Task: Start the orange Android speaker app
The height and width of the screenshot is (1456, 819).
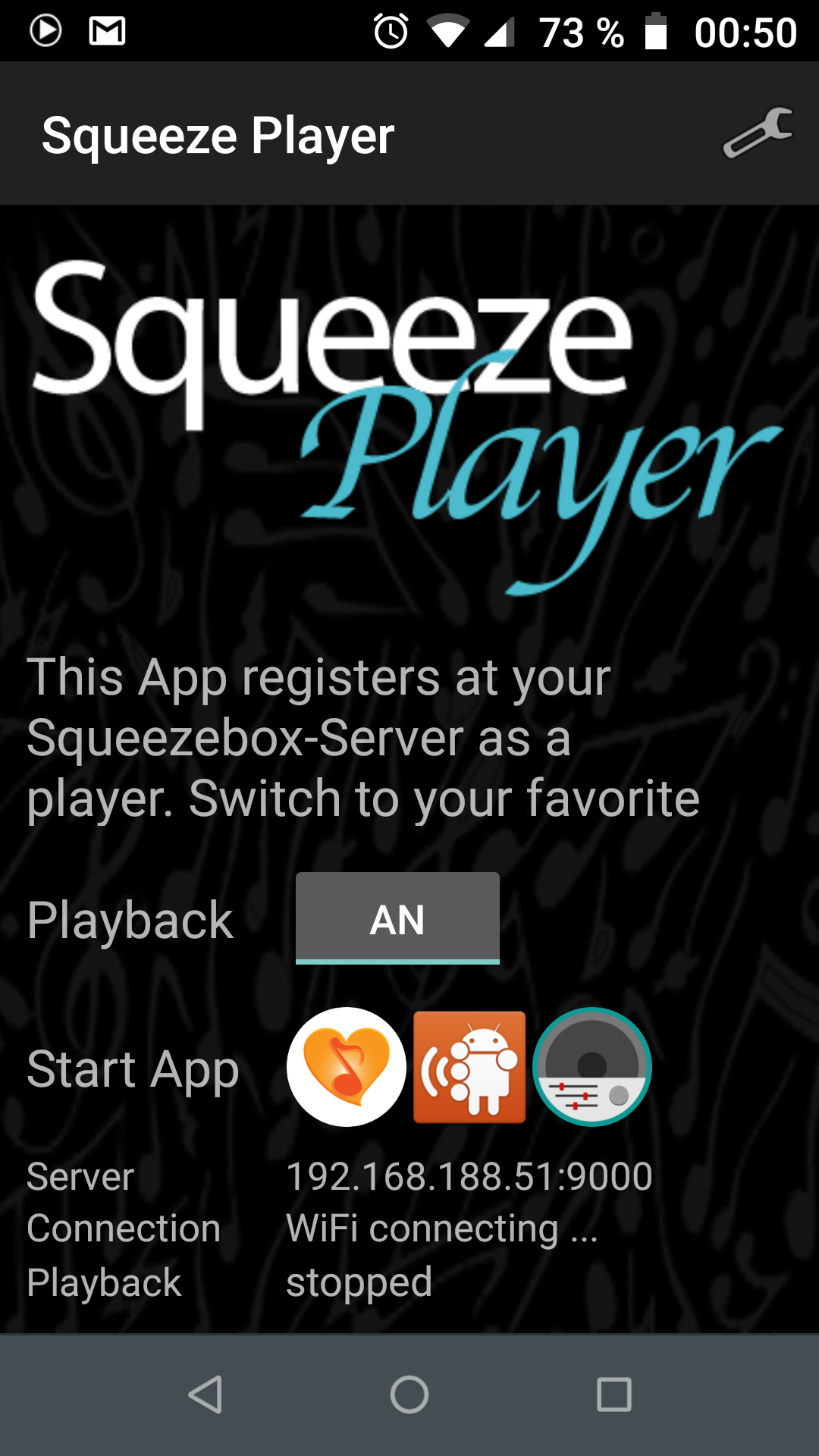Action: point(469,1067)
